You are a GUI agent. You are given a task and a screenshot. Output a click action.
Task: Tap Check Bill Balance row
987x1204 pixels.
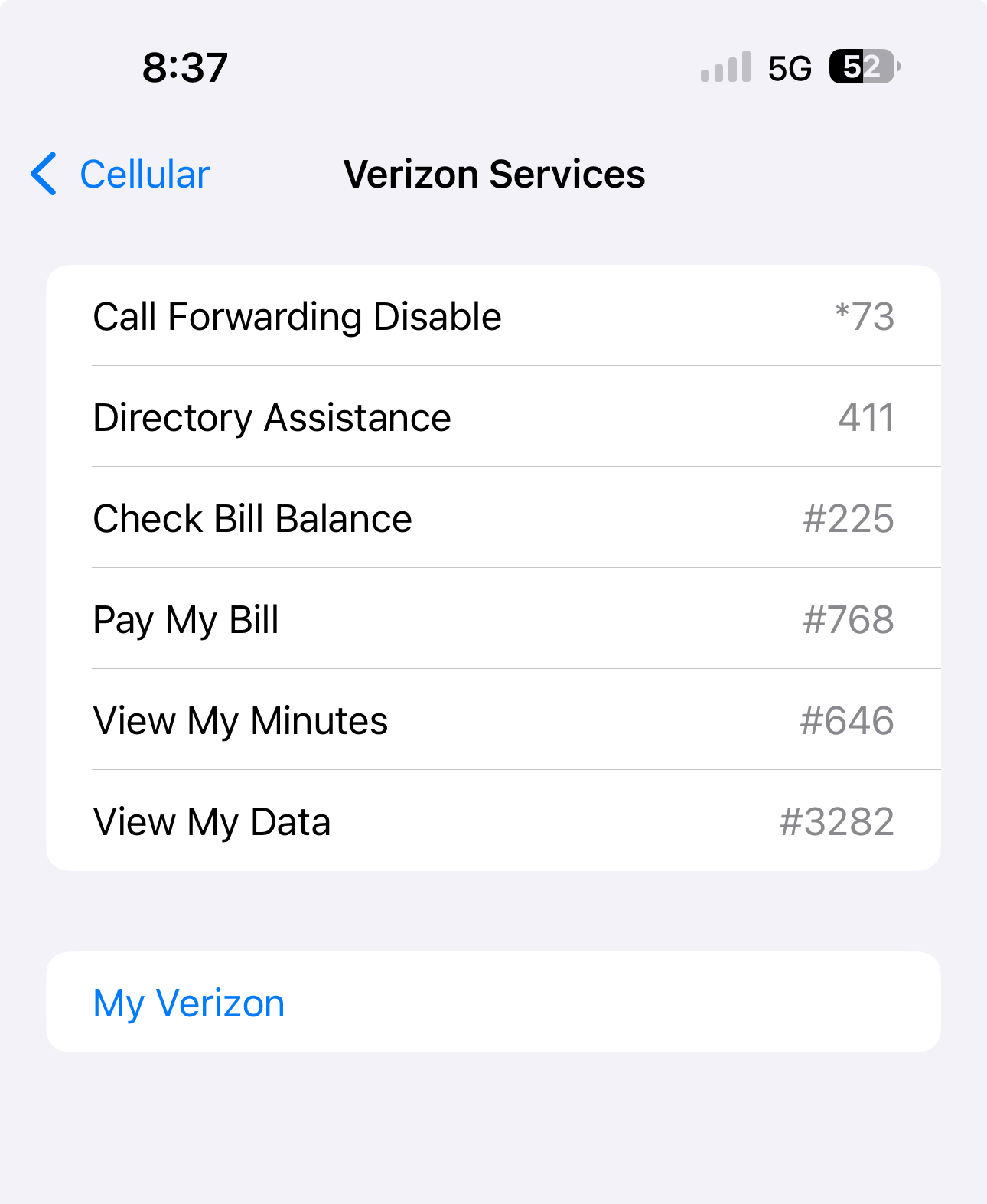pyautogui.click(x=493, y=518)
